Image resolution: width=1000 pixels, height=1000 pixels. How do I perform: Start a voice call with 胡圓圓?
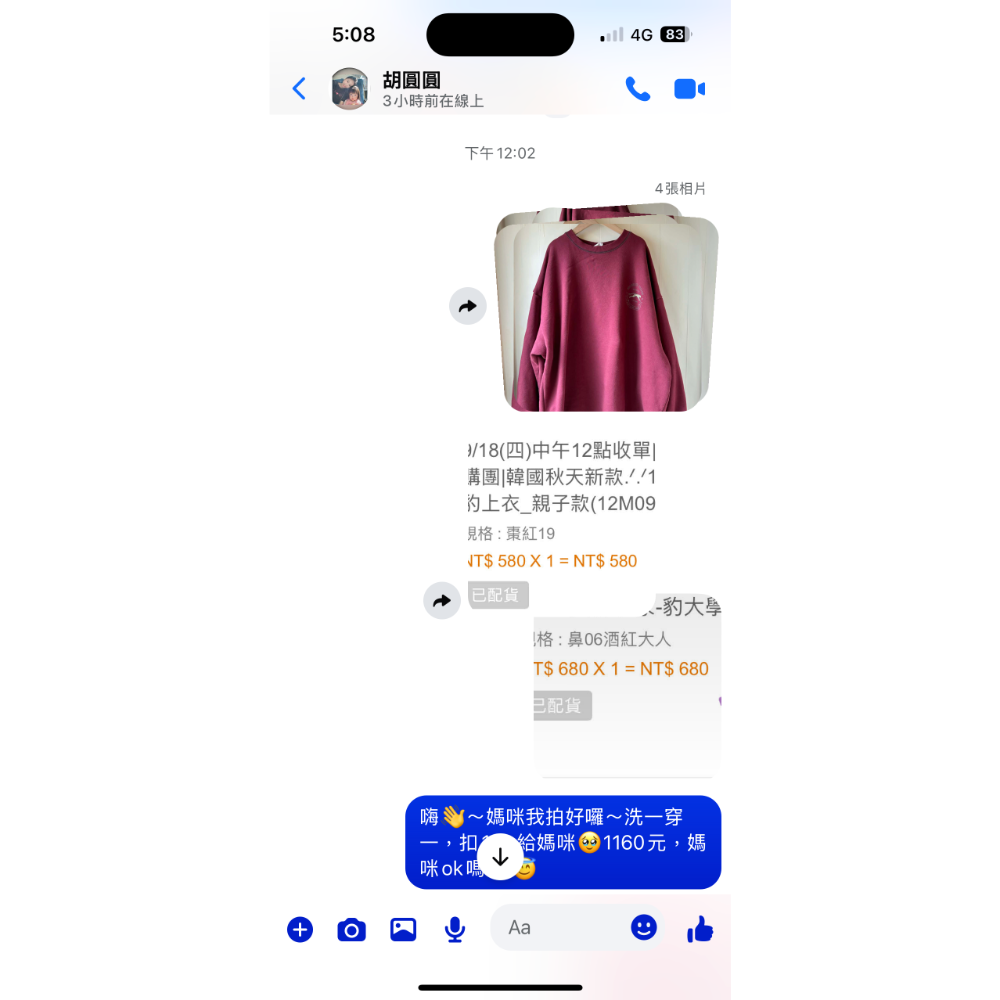(x=637, y=89)
